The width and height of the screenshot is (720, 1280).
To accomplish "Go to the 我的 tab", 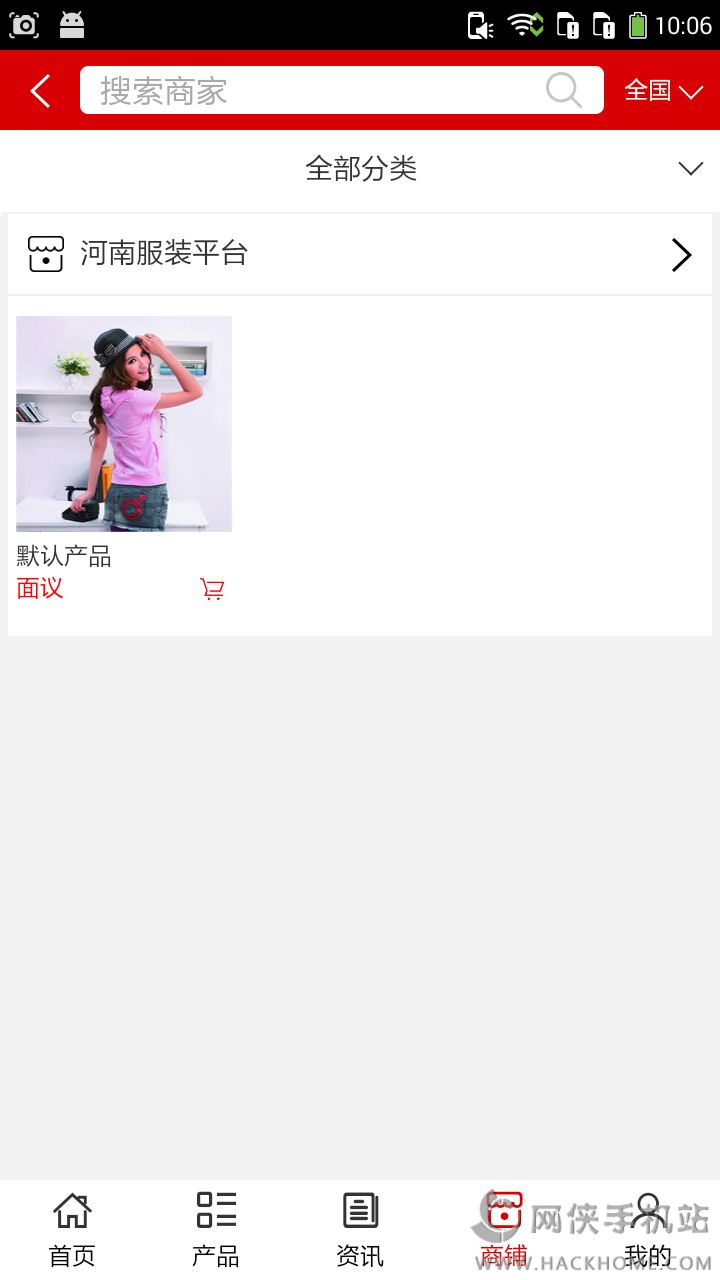I will 648,1230.
